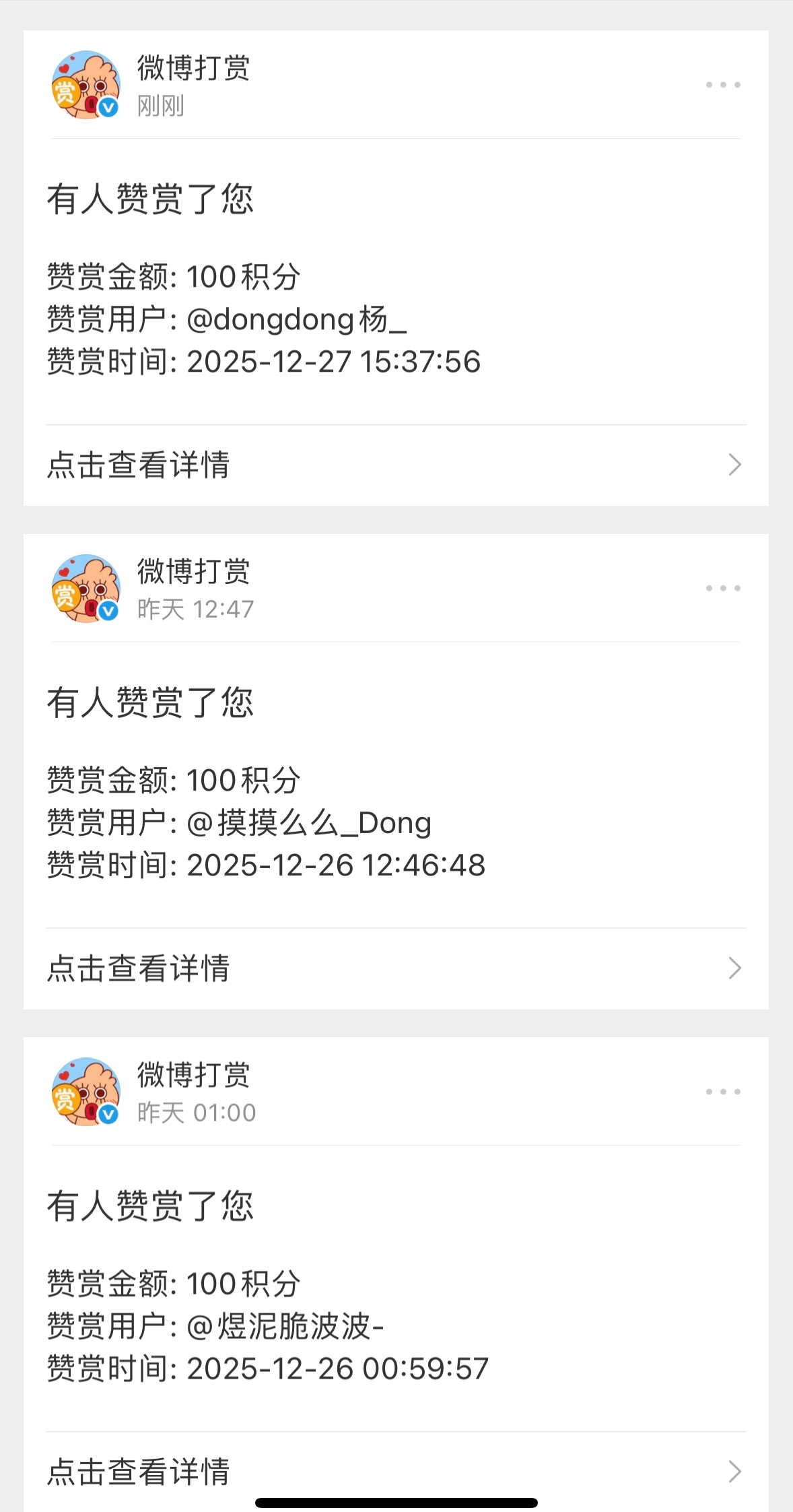The height and width of the screenshot is (1512, 793).
Task: Tap the verified V badge on the second card's avatar
Action: point(106,612)
